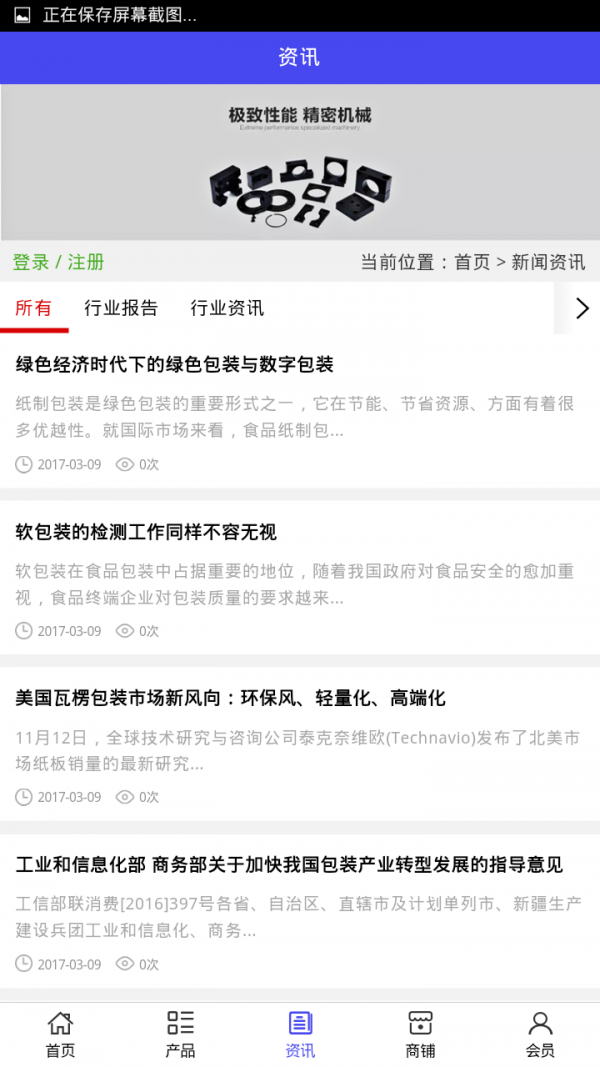600x1067 pixels.
Task: Open the 工业和信息化部 商务部 guidance article
Action: (x=289, y=864)
